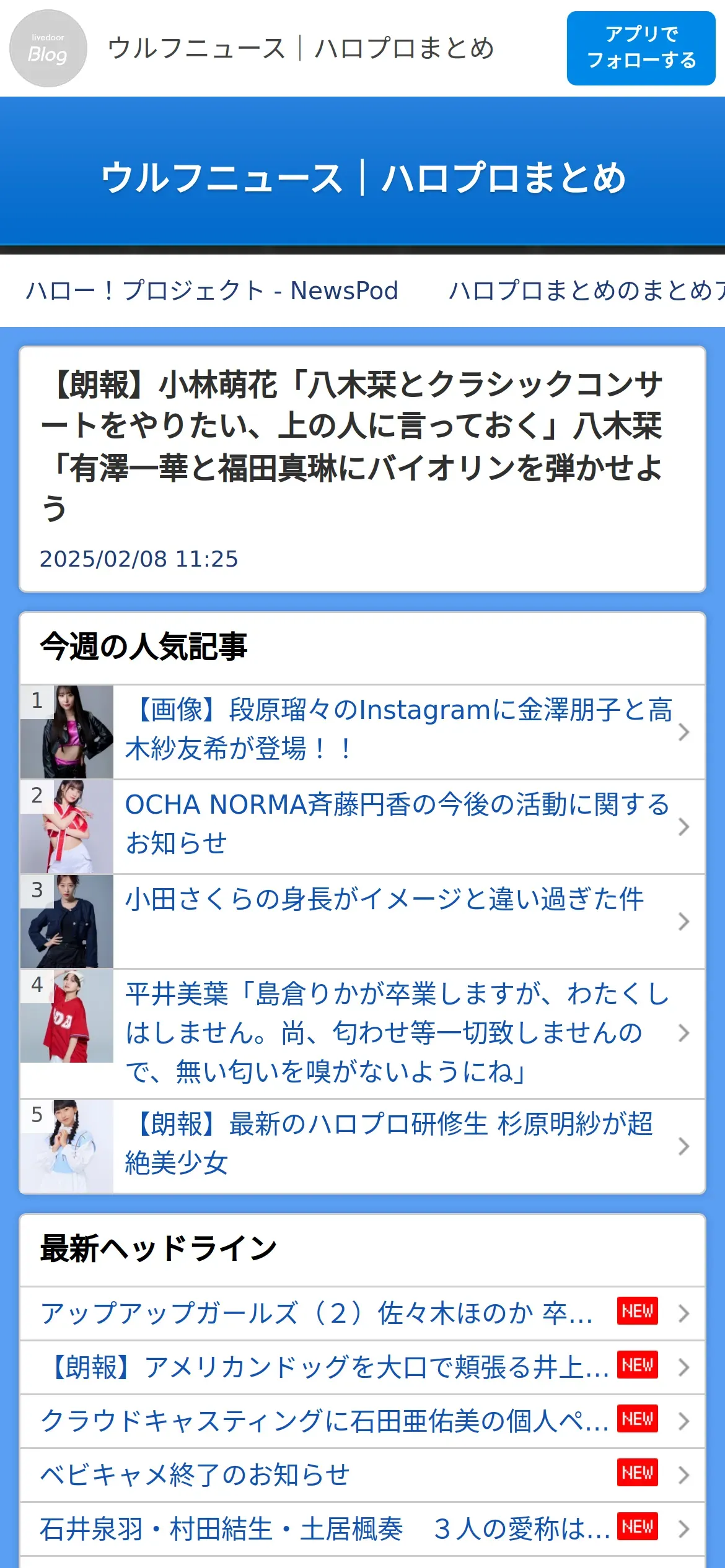Open the 平井美葉「島倉りかが卒業」 article
Image resolution: width=725 pixels, height=1568 pixels.
coord(362,1034)
